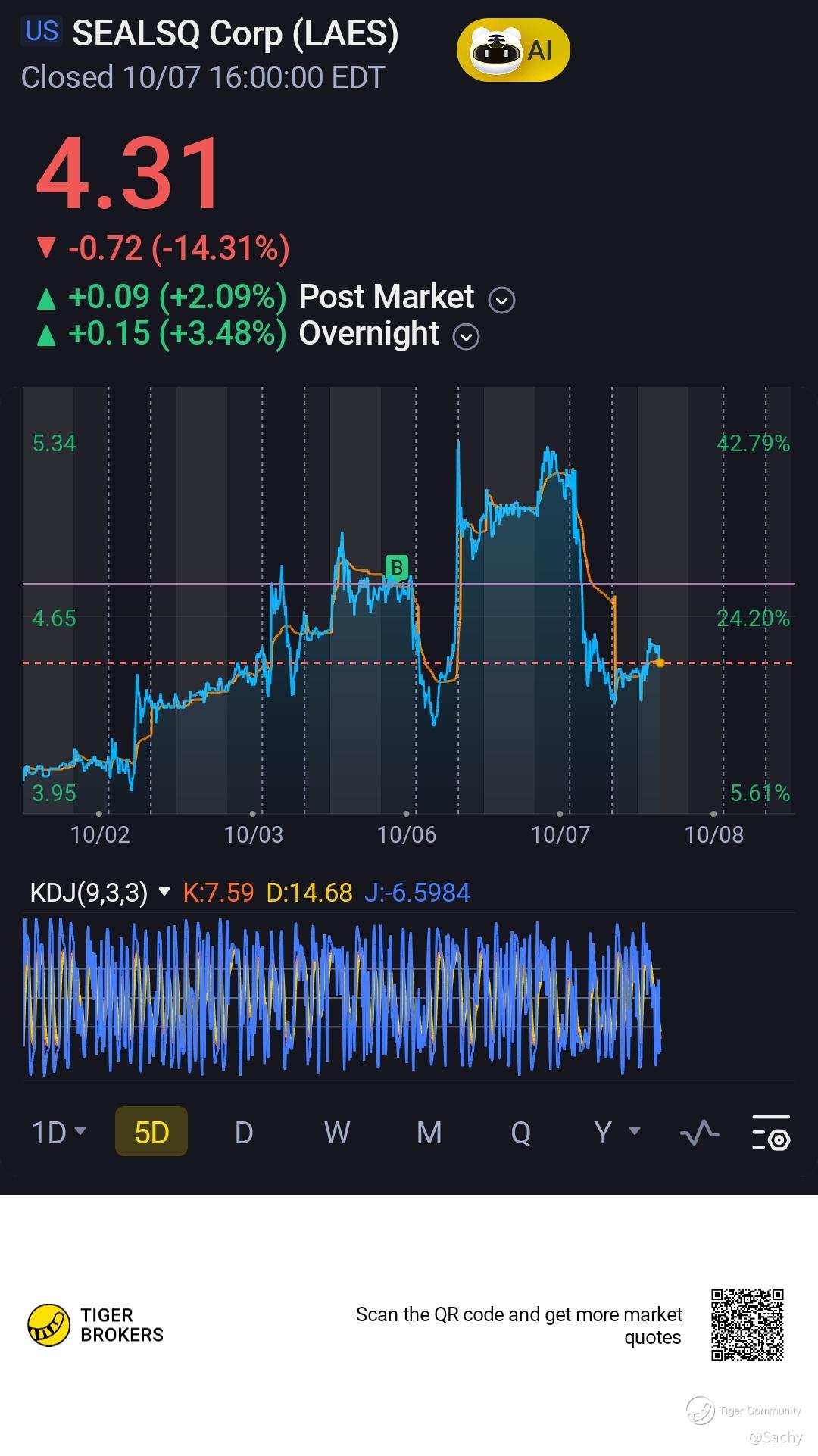Open the Y yearly timeframe dropdown
The height and width of the screenshot is (1456, 818).
tap(616, 1133)
